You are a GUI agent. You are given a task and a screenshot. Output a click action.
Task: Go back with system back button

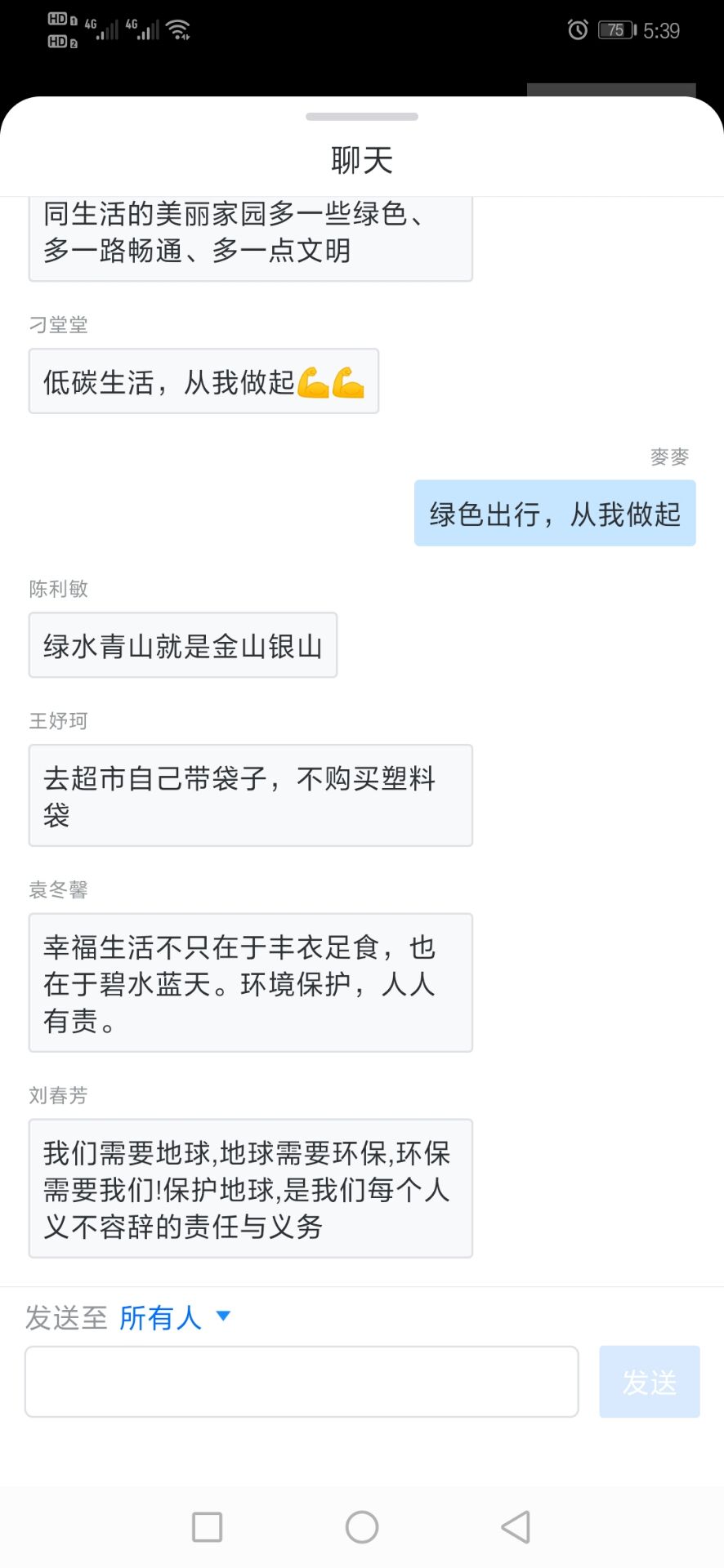516,1526
